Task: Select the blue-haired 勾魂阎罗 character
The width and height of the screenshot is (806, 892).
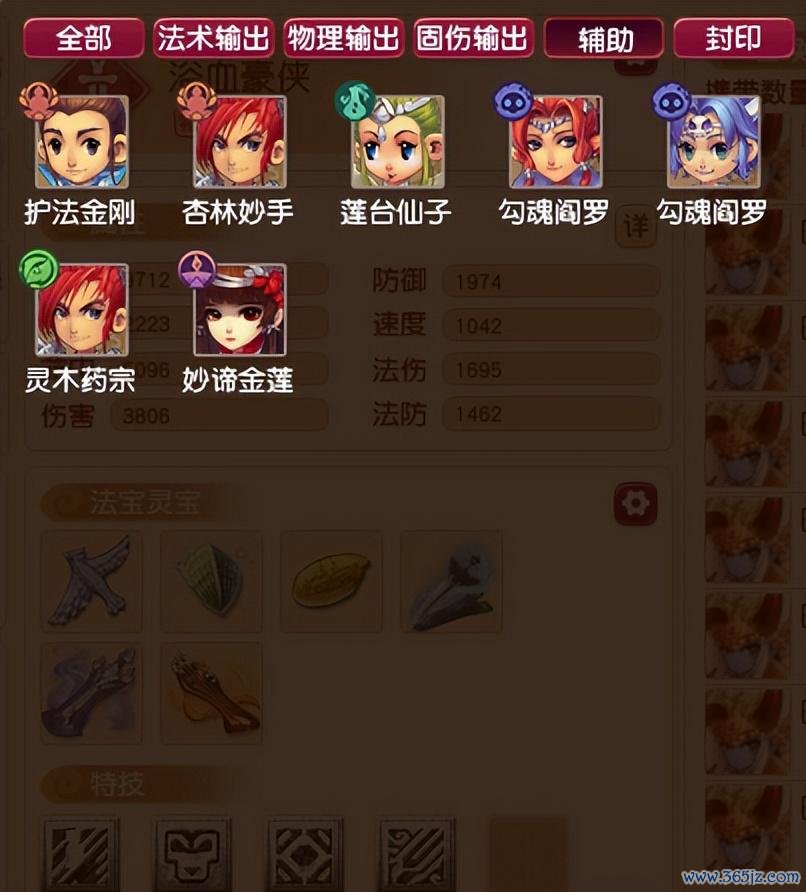Action: (x=713, y=142)
